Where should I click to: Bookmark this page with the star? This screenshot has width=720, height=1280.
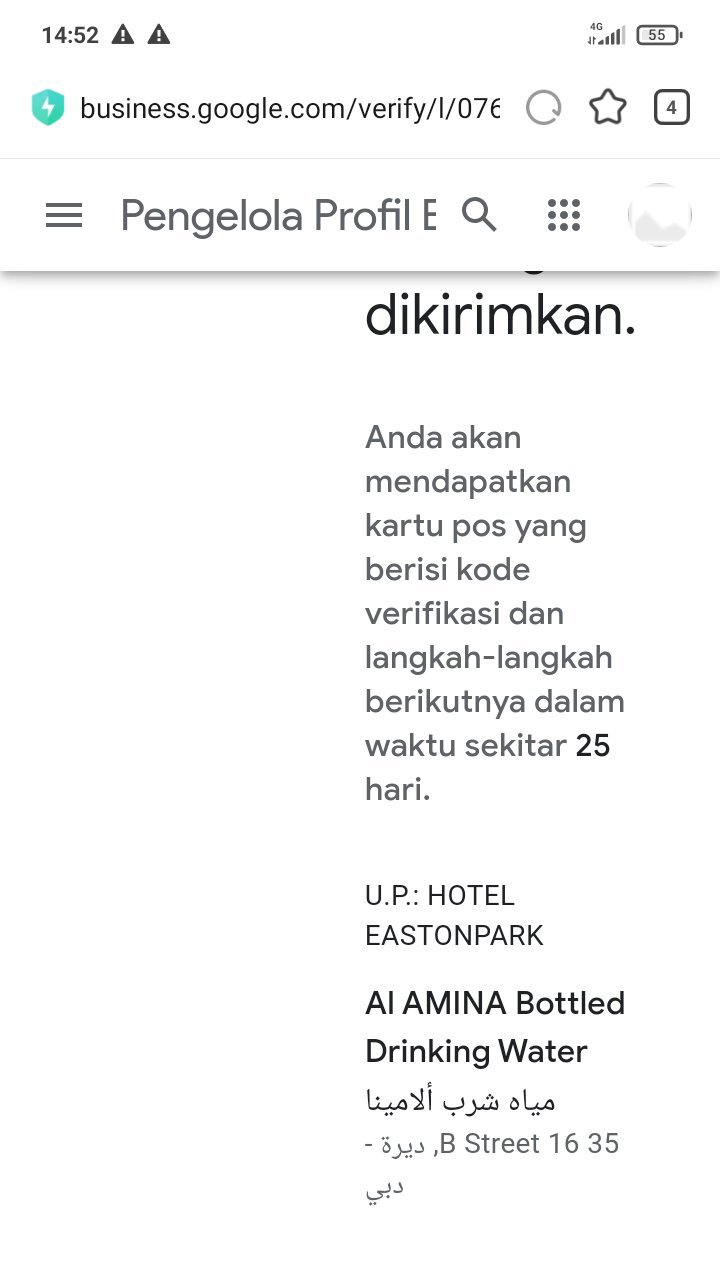point(608,108)
